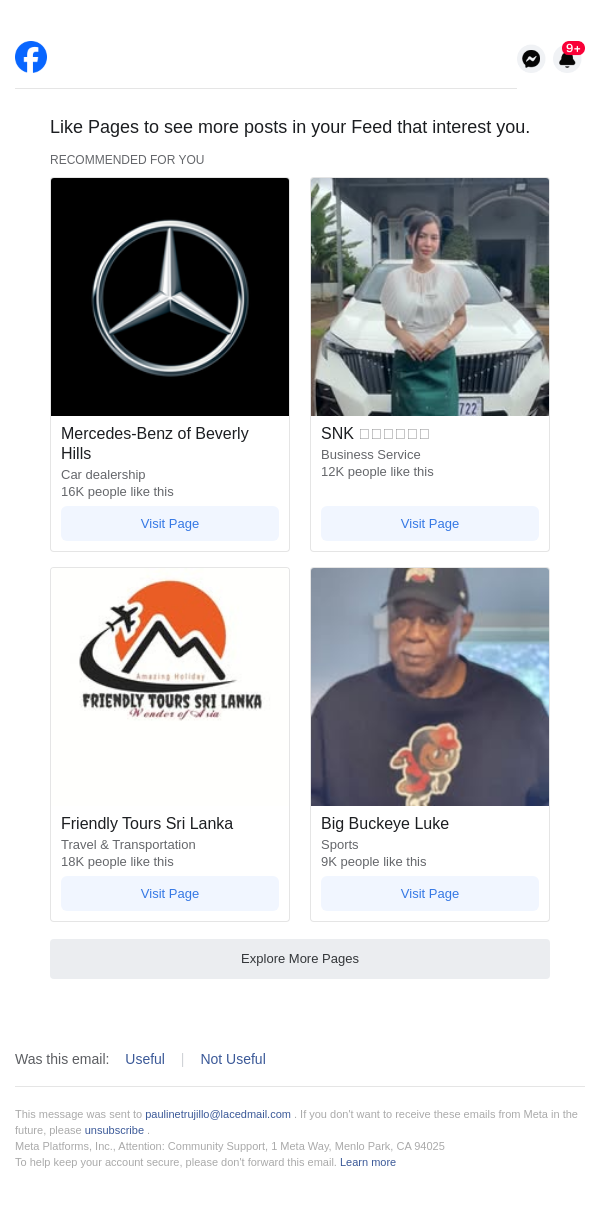Open the Facebook home logo

[x=31, y=57]
